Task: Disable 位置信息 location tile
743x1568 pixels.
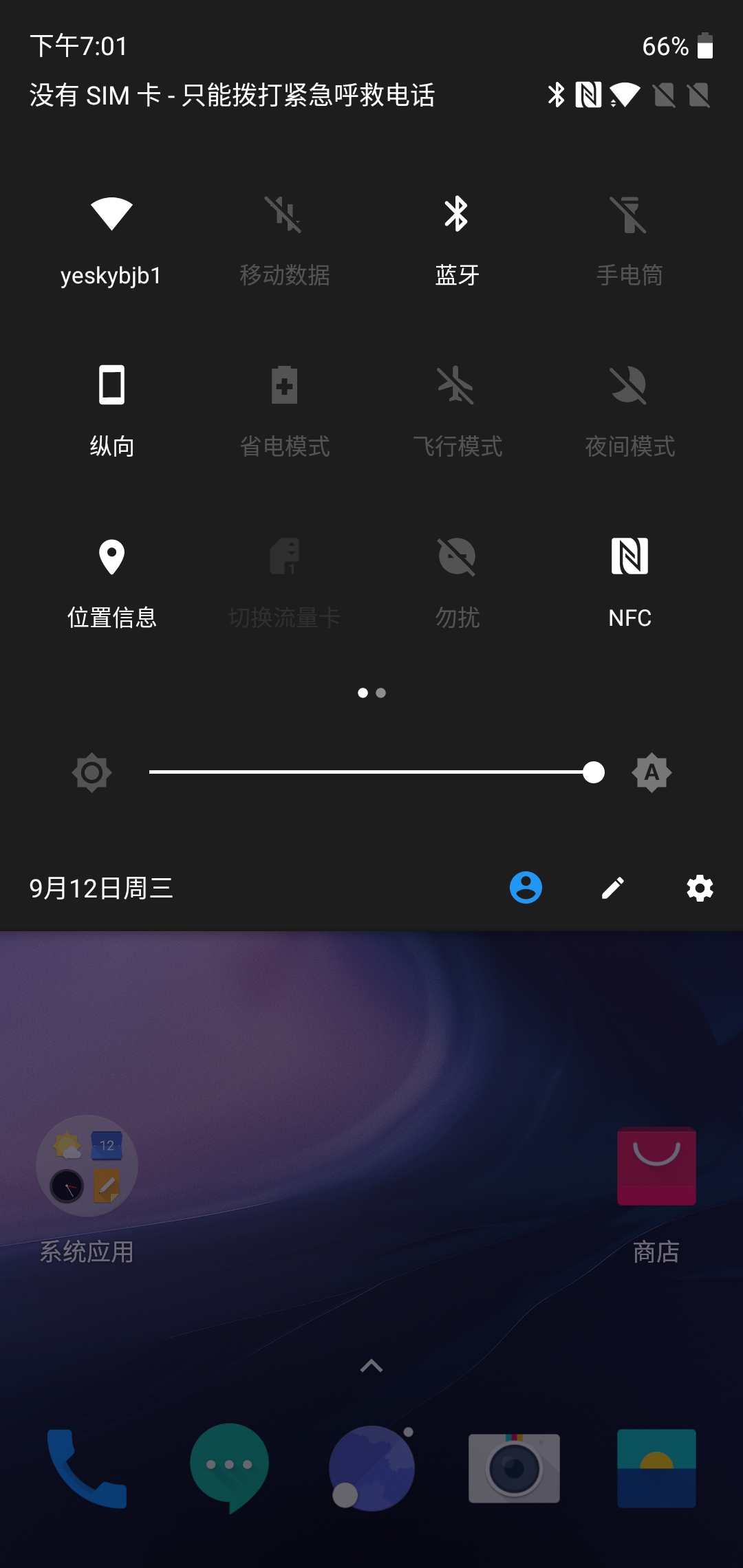Action: tap(111, 557)
